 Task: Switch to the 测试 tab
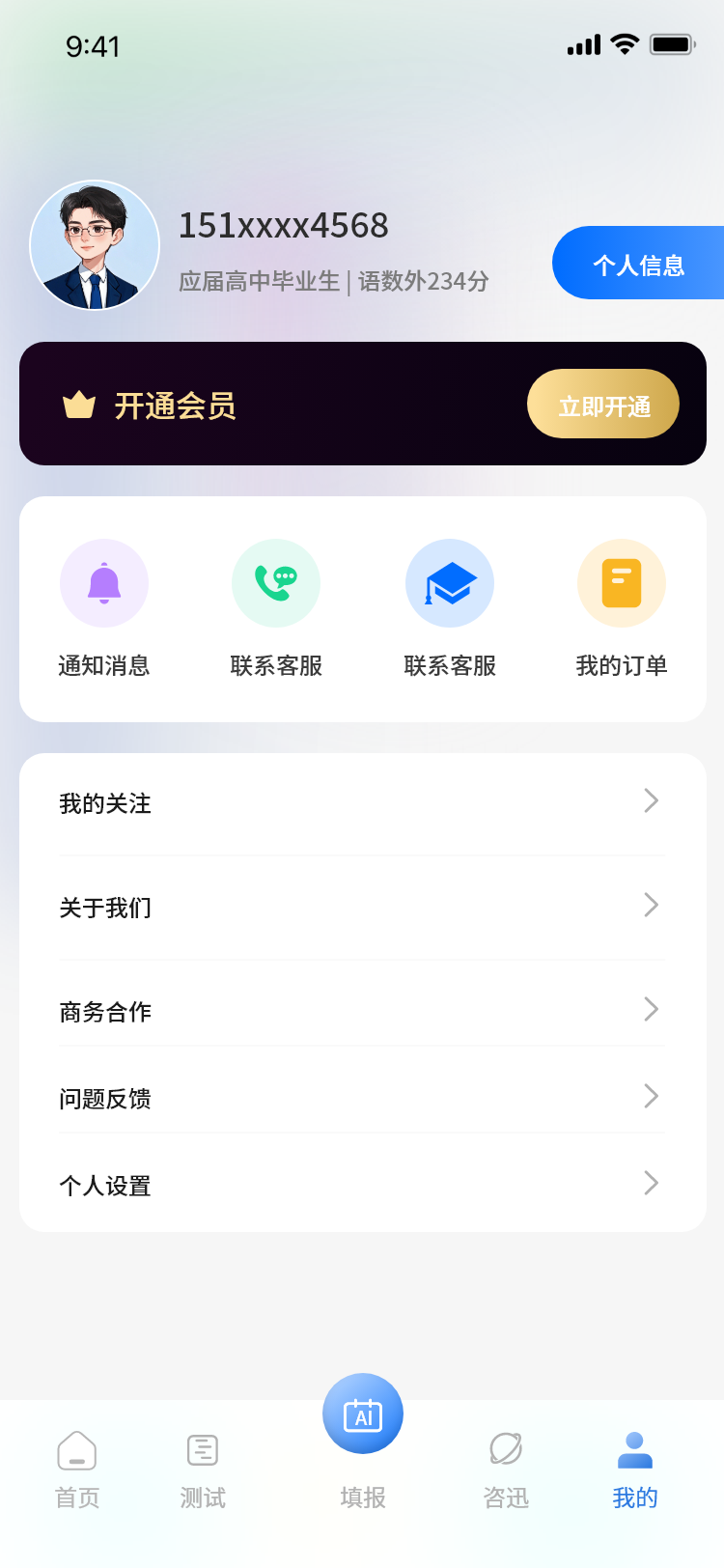(203, 1470)
